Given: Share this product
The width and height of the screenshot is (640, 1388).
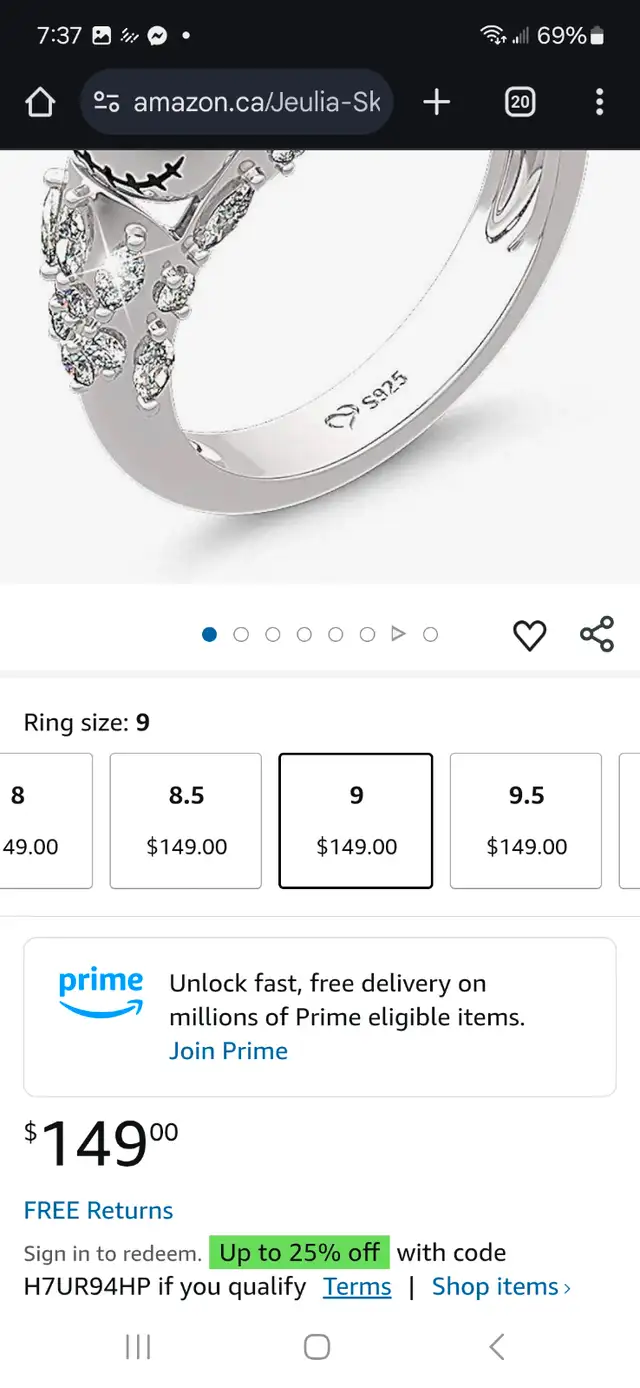Looking at the screenshot, I should coord(597,635).
